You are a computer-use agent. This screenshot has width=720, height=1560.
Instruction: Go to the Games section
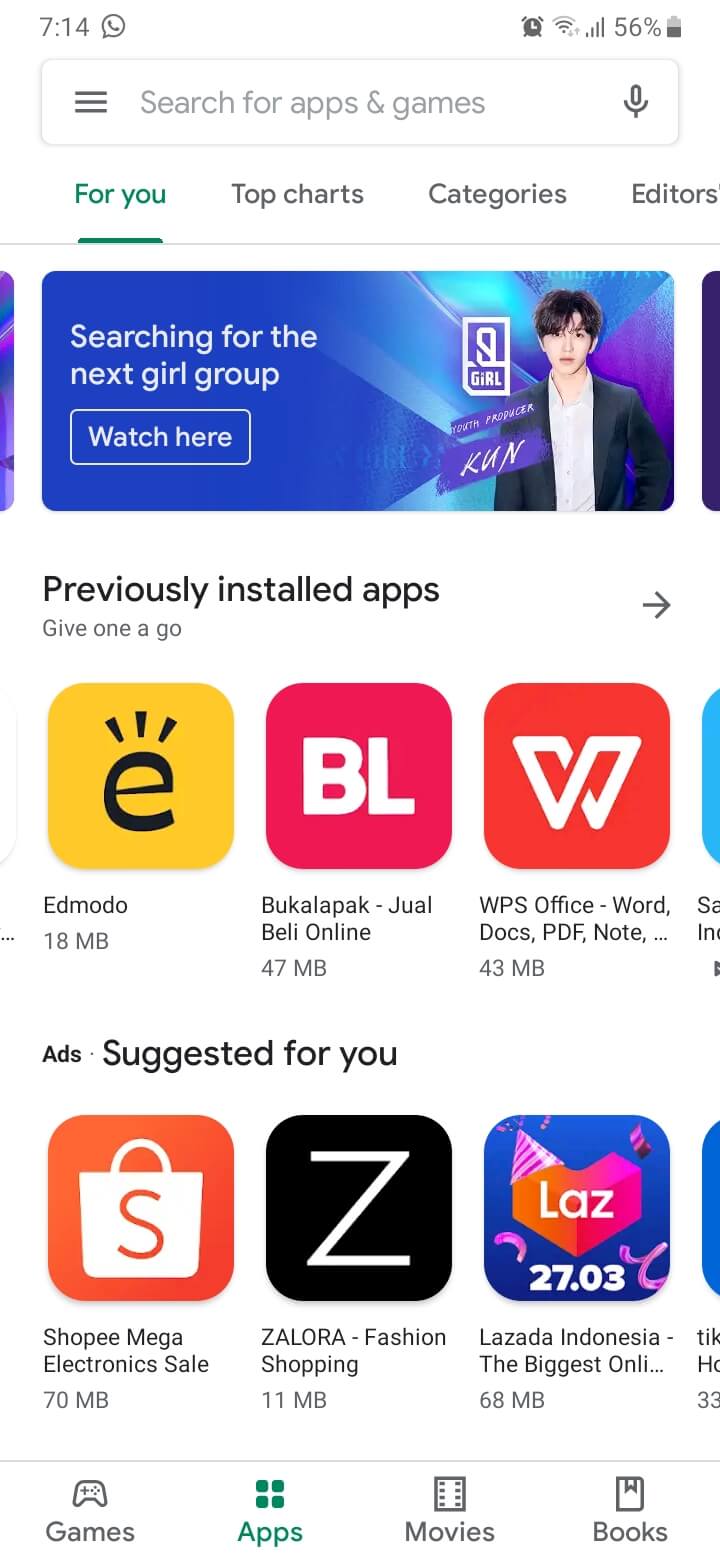(x=90, y=1512)
